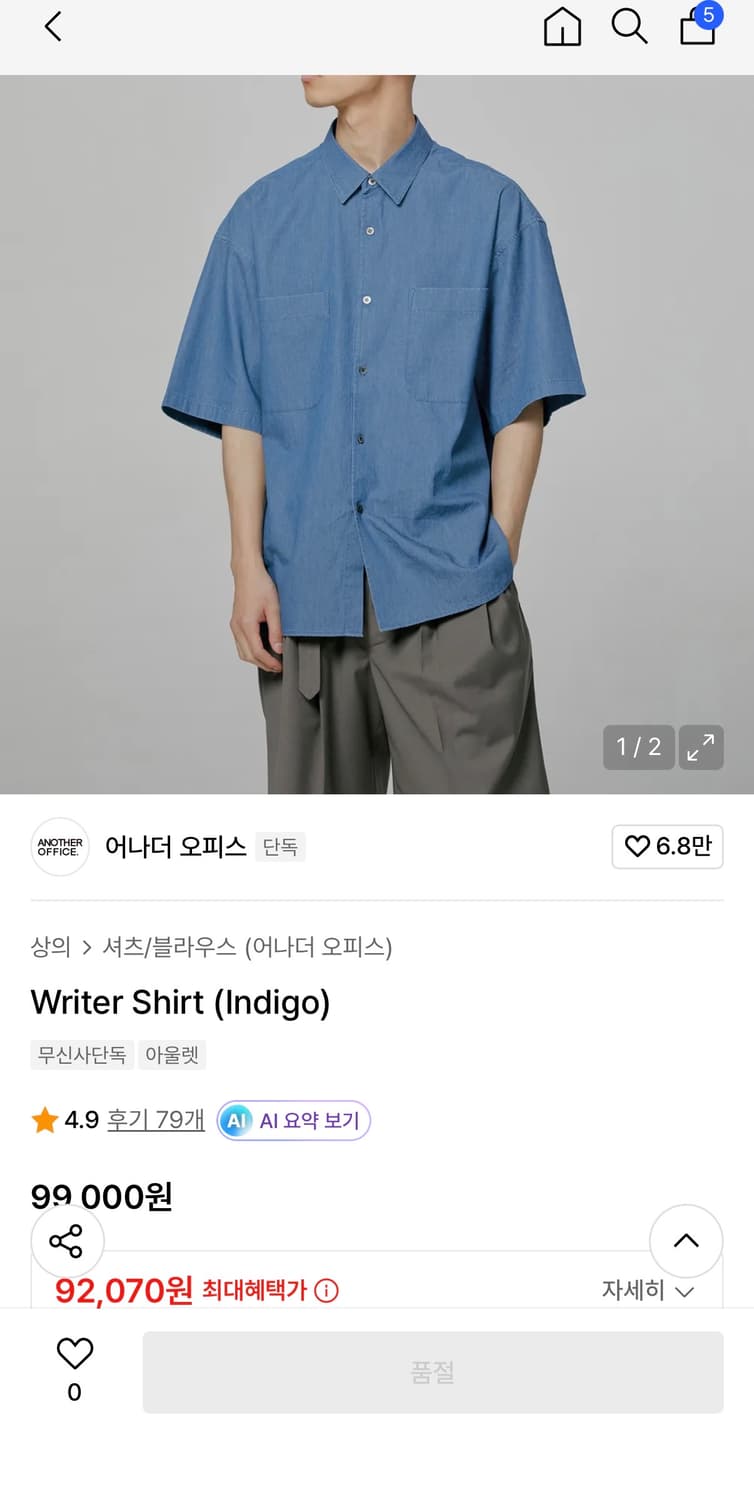The height and width of the screenshot is (1500, 754).
Task: Tap info icon next to 최대혜택가
Action: pos(325,1290)
